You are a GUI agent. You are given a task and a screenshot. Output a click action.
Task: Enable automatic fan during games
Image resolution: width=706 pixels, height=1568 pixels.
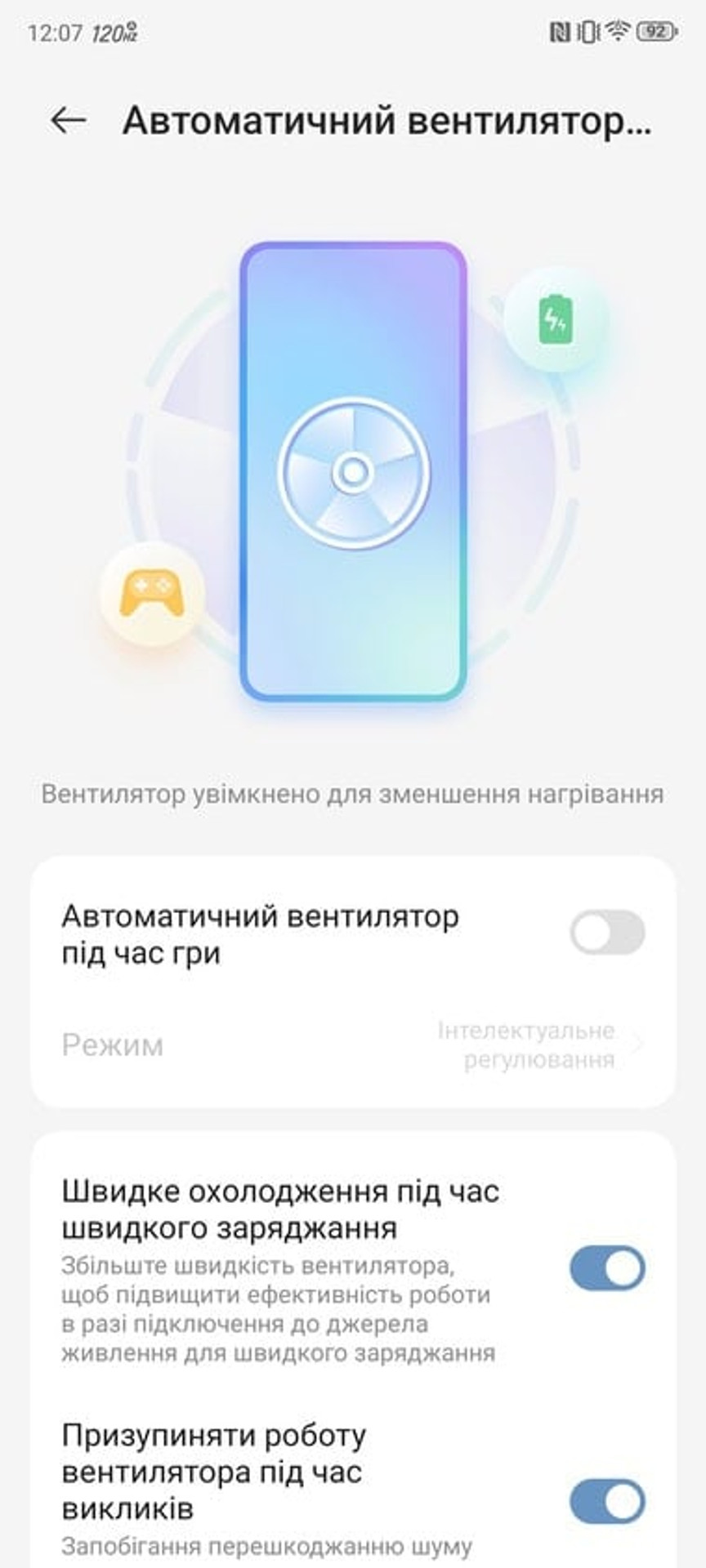tap(607, 933)
